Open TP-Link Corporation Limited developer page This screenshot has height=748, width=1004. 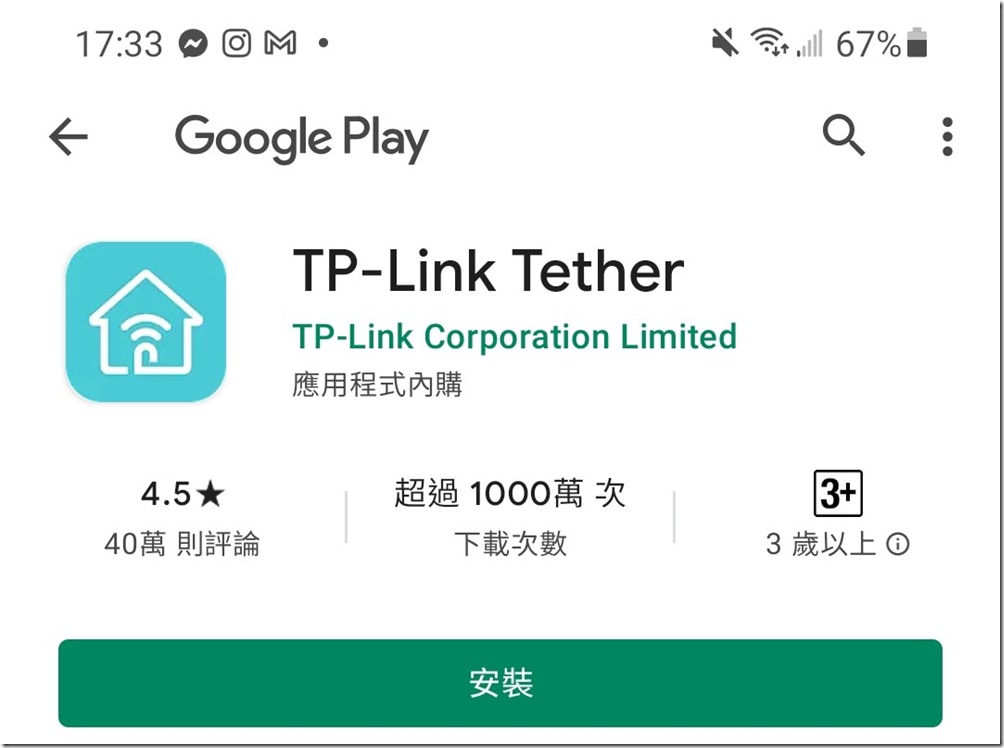(x=514, y=336)
